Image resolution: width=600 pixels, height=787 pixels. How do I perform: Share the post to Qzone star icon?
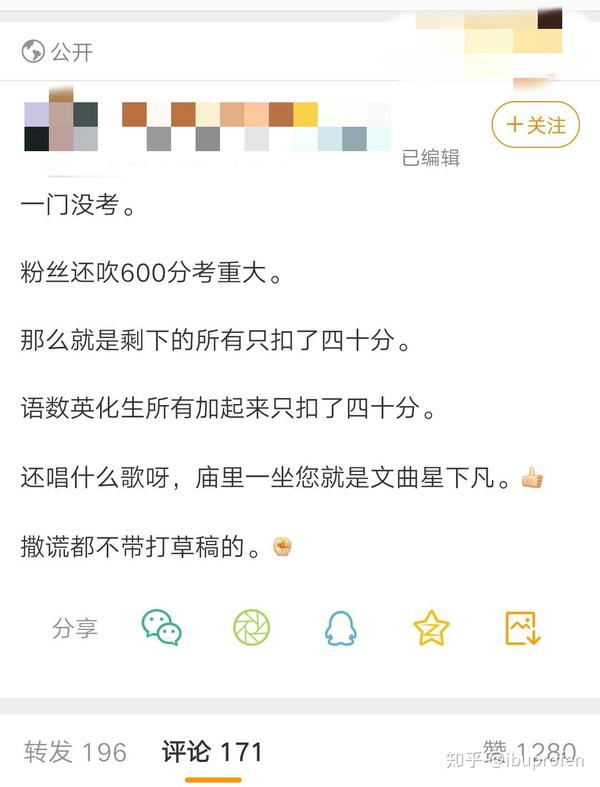[x=431, y=628]
